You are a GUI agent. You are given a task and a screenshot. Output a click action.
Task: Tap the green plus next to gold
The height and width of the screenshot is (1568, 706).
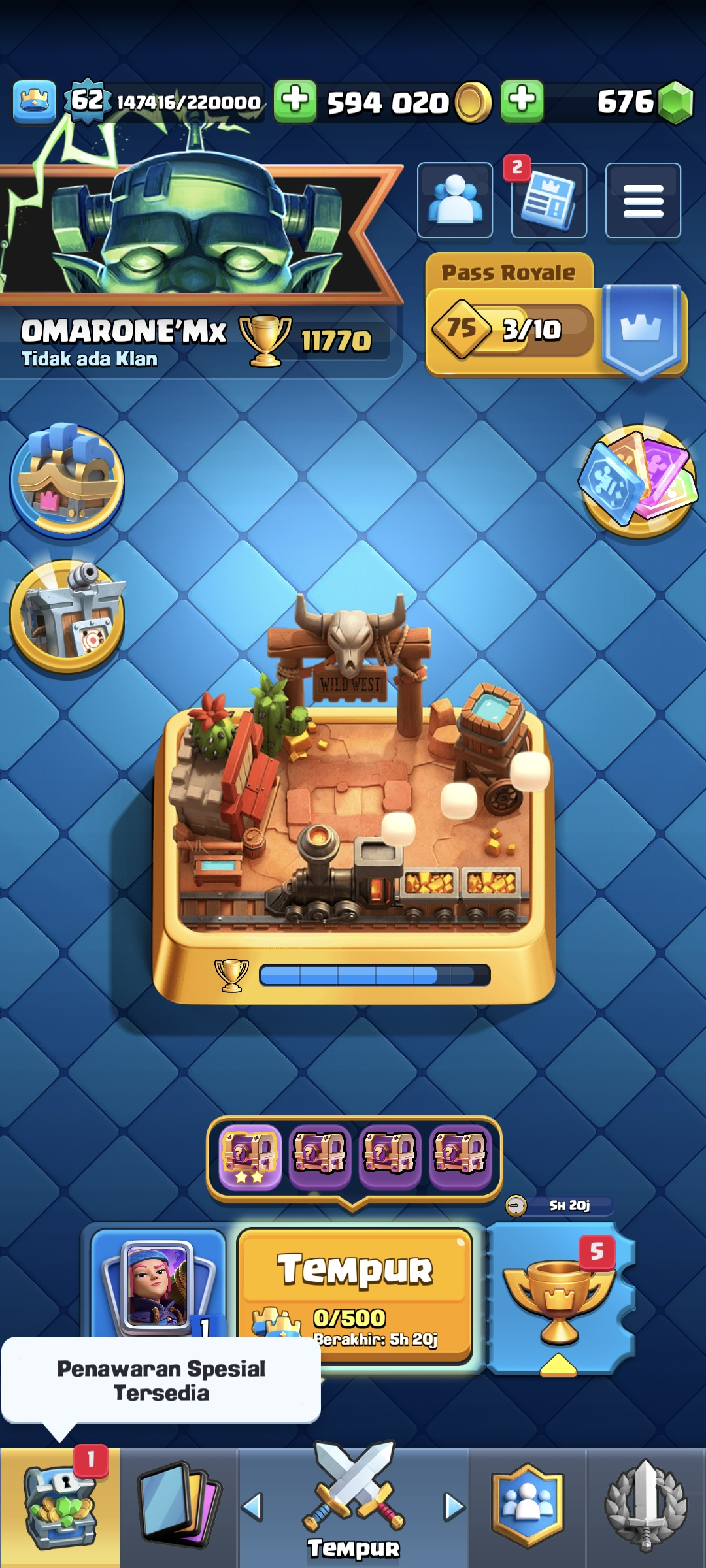[295, 101]
